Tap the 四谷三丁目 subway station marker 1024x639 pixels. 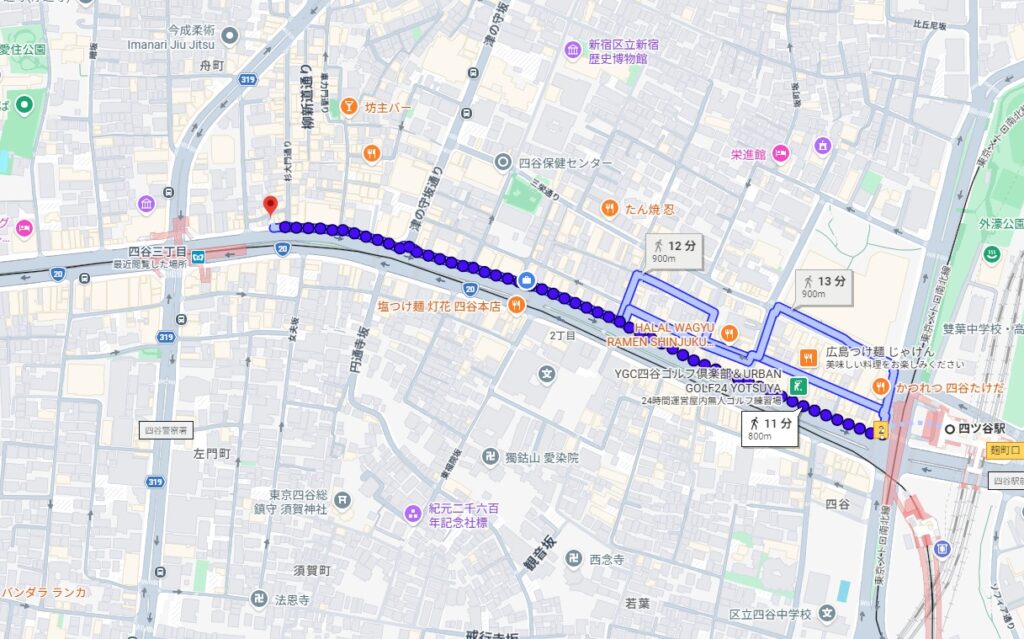[x=200, y=255]
